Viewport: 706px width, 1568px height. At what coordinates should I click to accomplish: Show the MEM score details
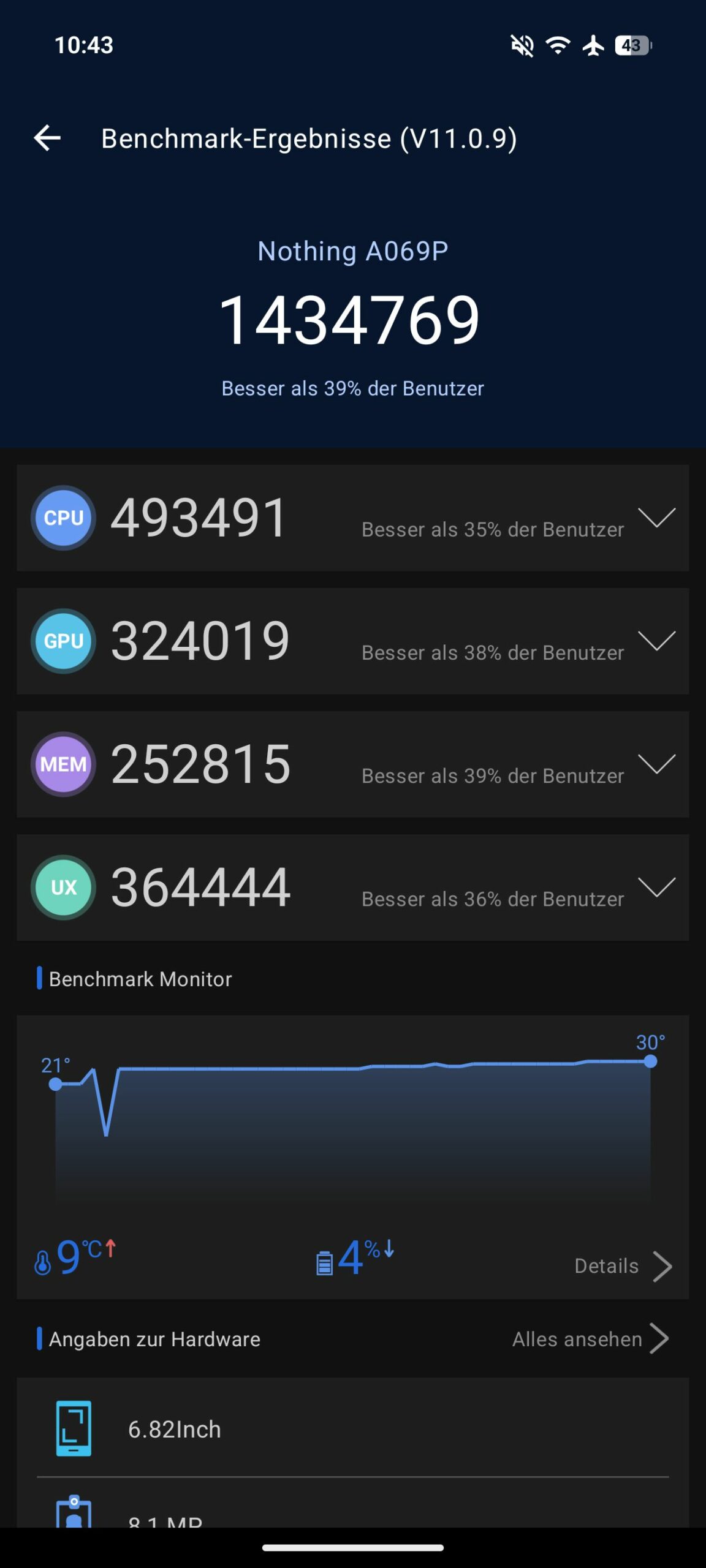click(656, 764)
